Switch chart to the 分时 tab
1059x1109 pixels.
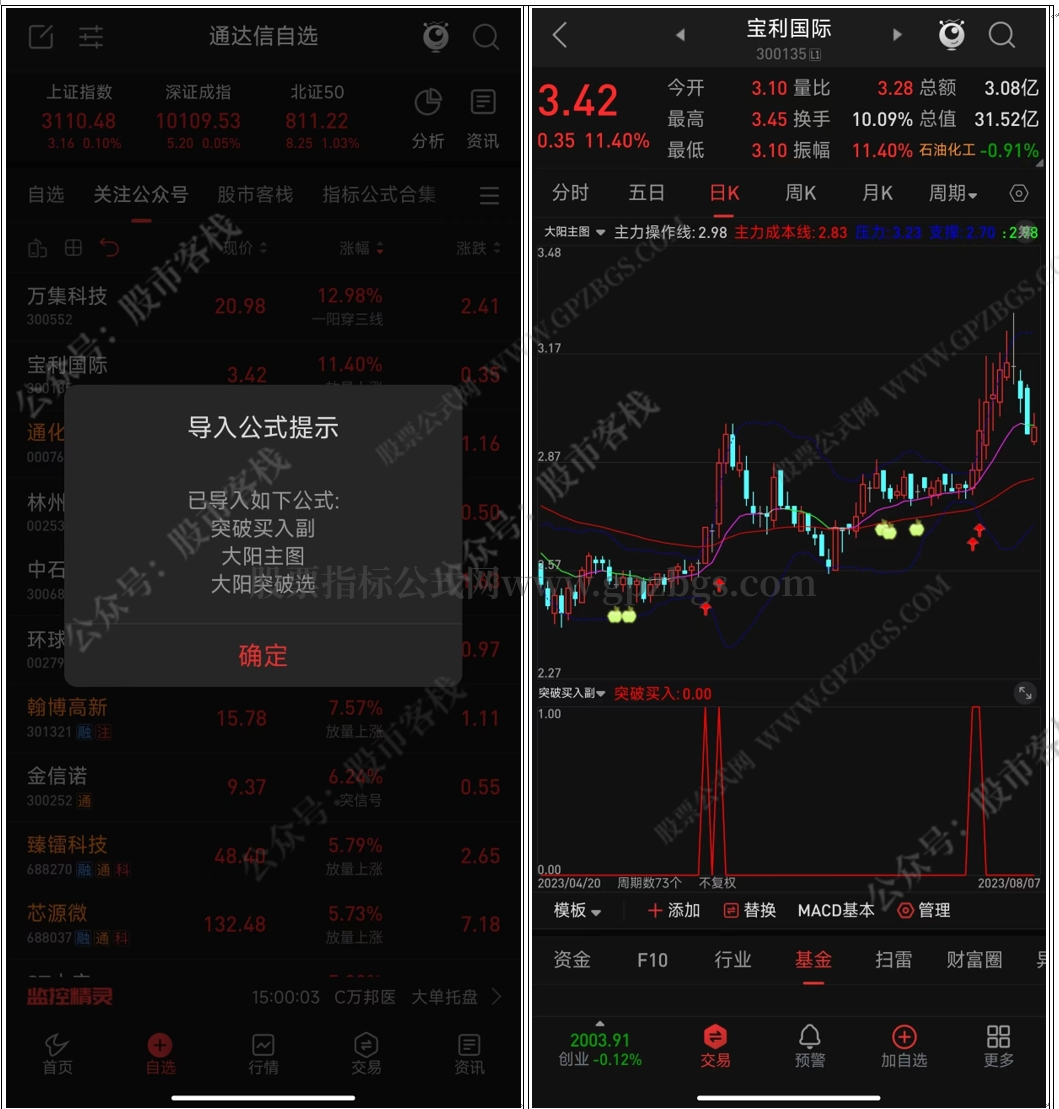click(570, 193)
